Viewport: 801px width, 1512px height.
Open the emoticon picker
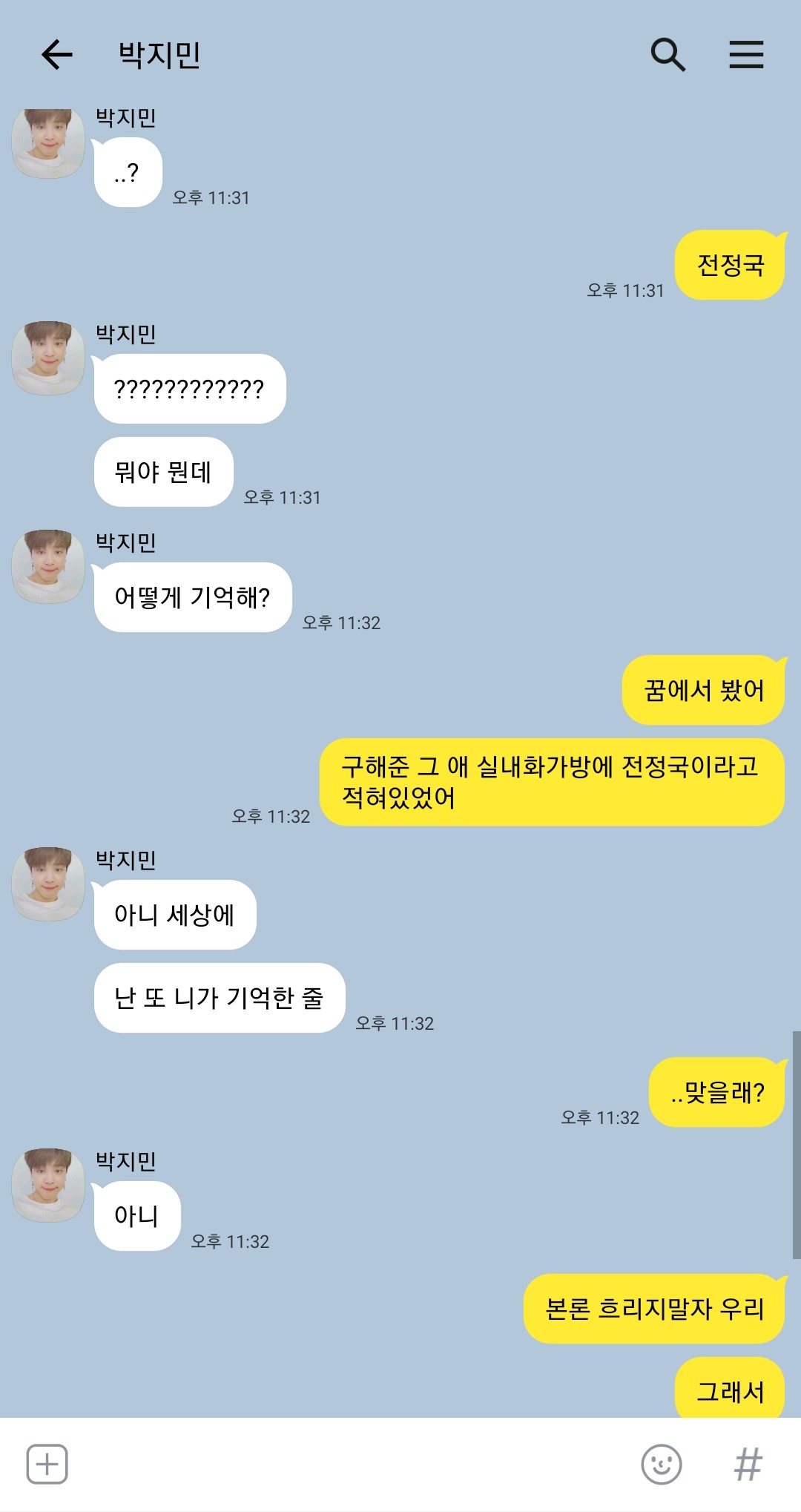pos(661,1465)
